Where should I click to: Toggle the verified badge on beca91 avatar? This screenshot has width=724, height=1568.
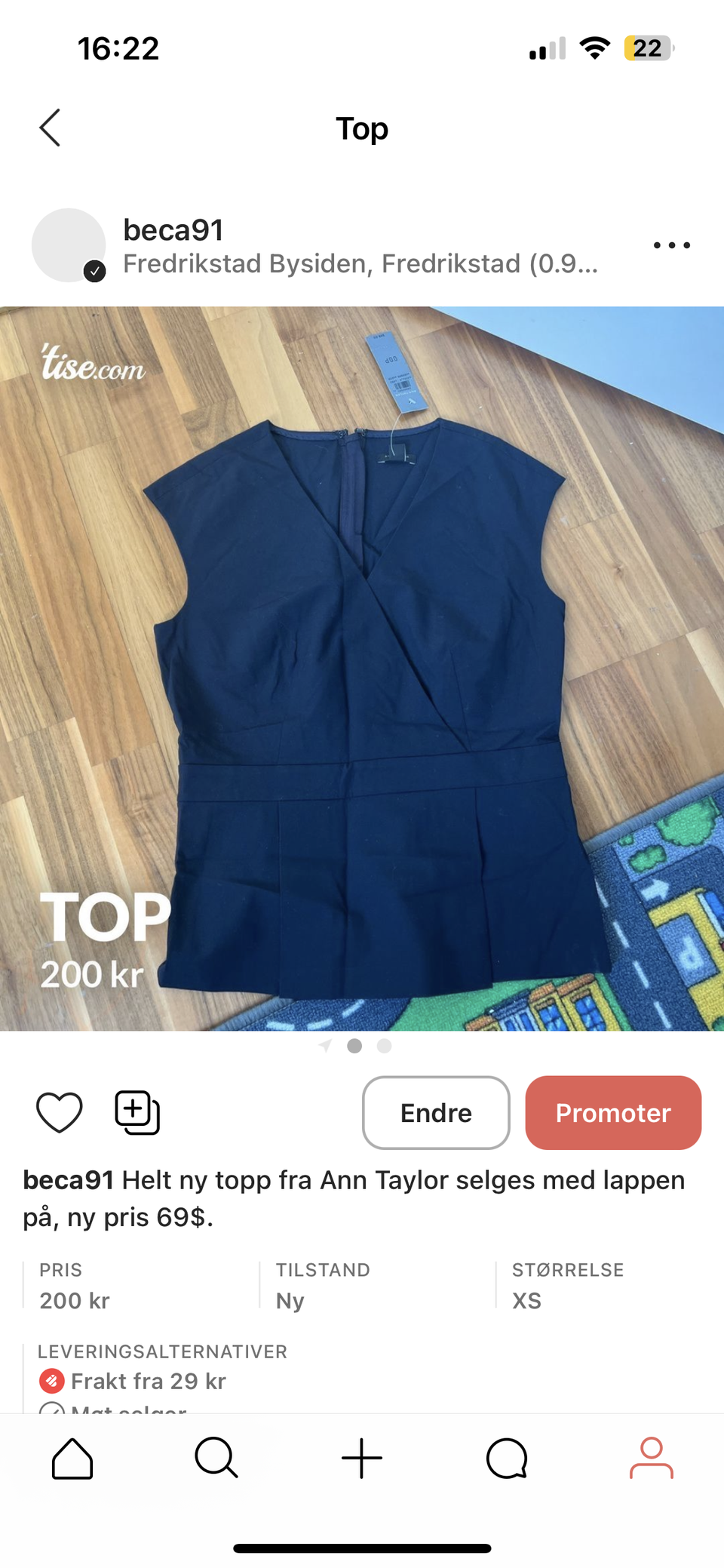[96, 270]
